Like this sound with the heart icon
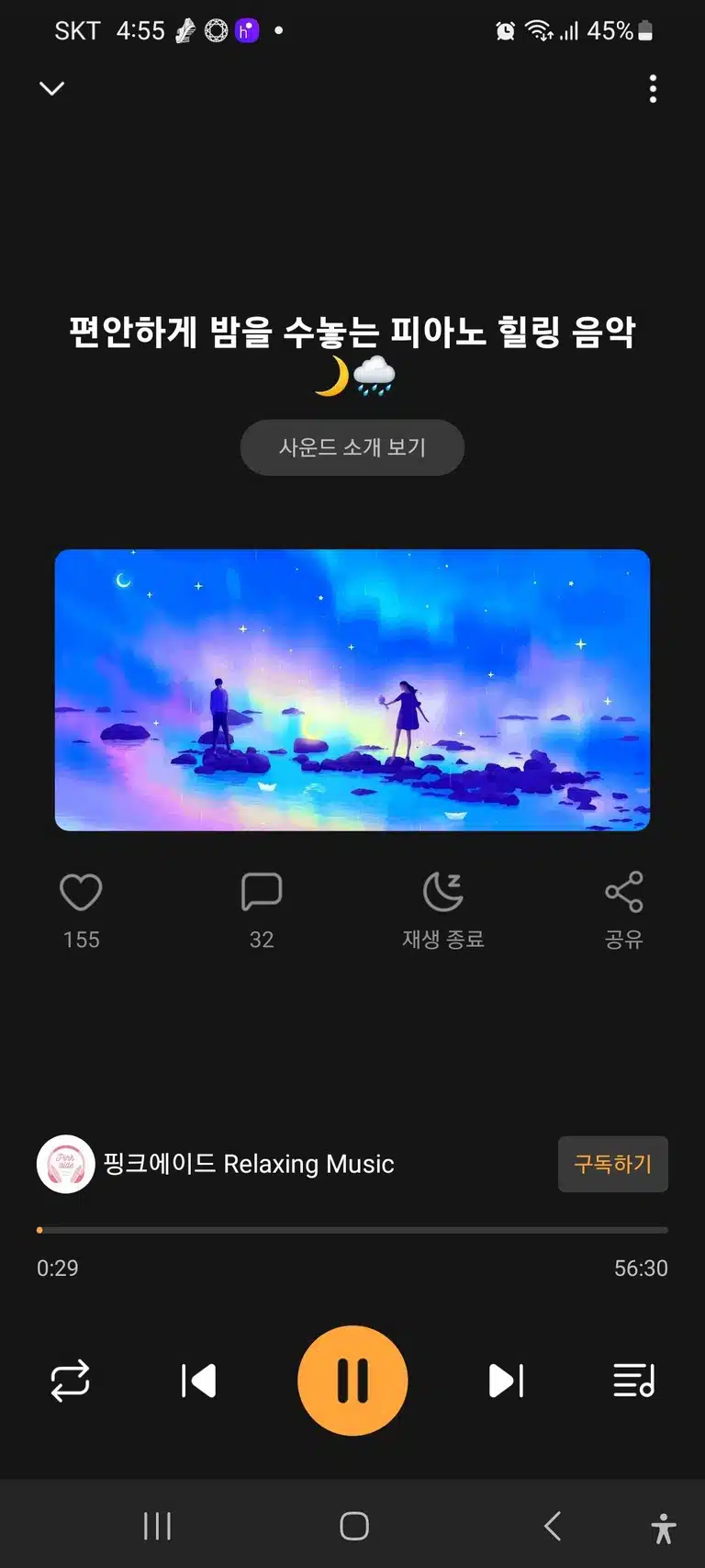The image size is (705, 1568). pyautogui.click(x=81, y=891)
